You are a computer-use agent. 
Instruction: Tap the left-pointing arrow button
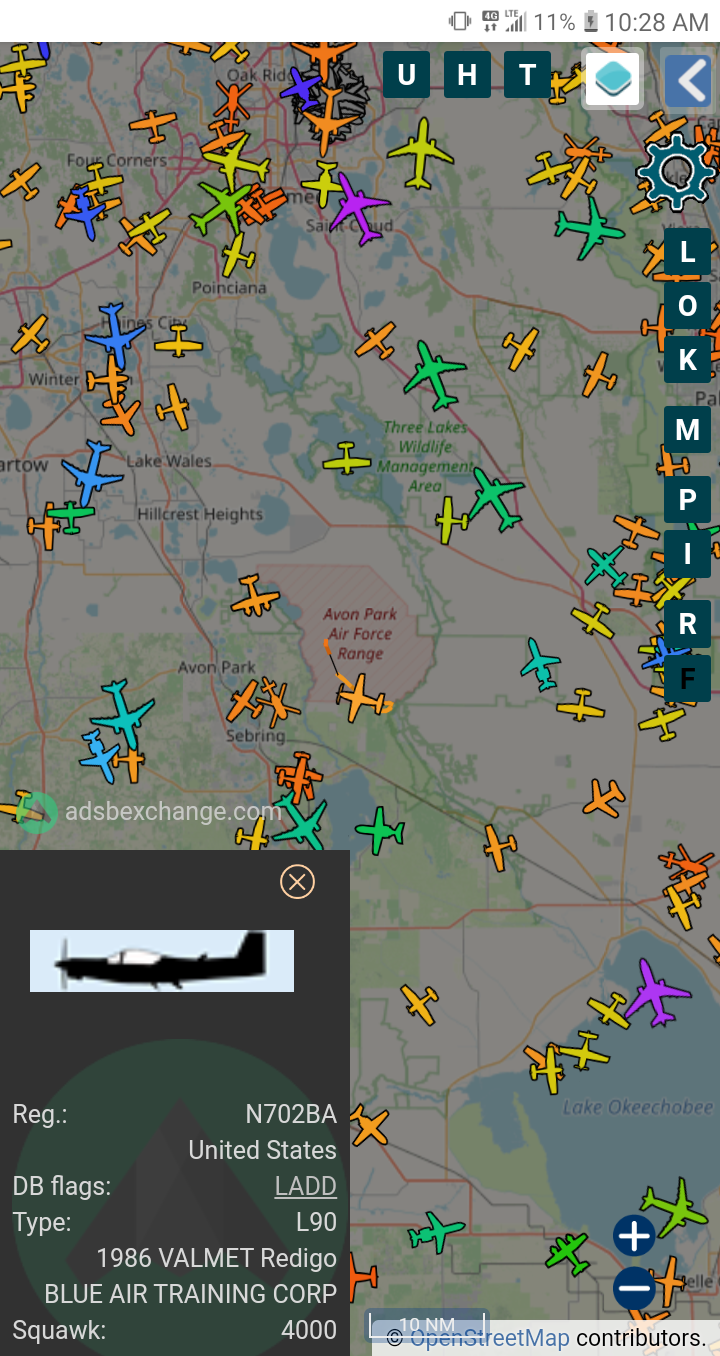(688, 80)
